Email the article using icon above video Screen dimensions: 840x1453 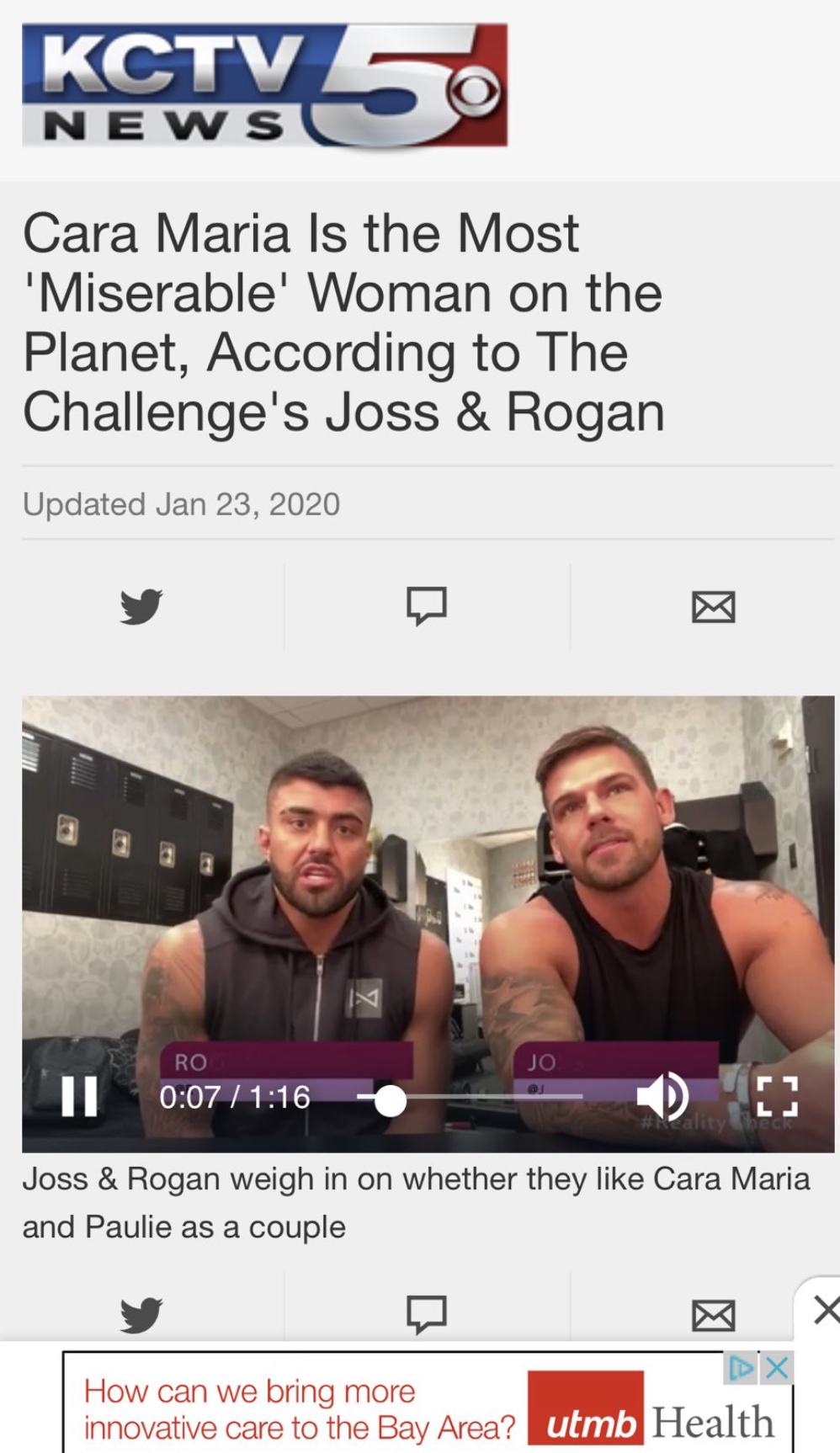714,607
